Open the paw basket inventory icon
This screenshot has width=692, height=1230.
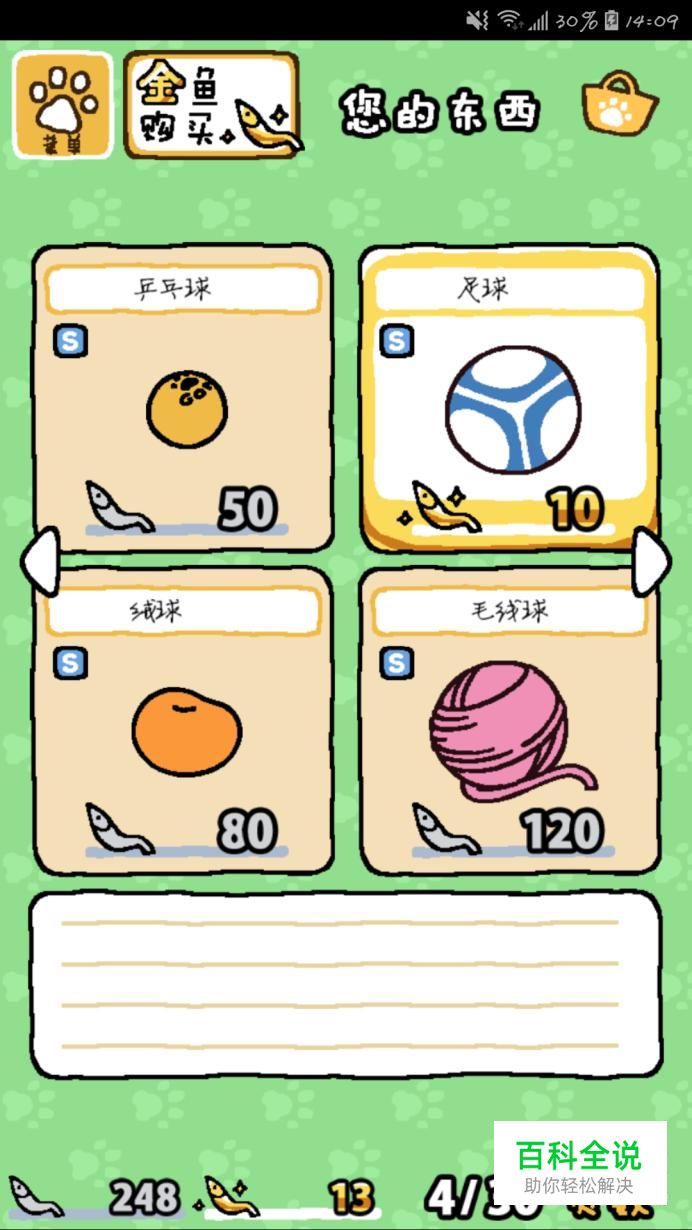click(620, 103)
